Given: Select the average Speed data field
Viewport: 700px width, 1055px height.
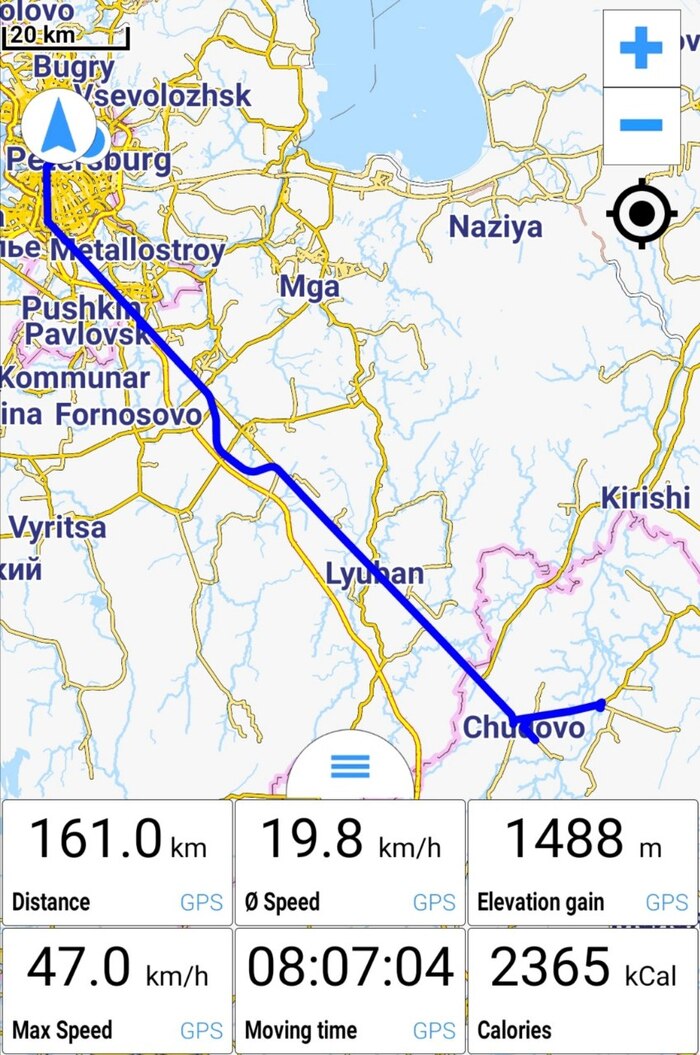Looking at the screenshot, I should coord(349,861).
